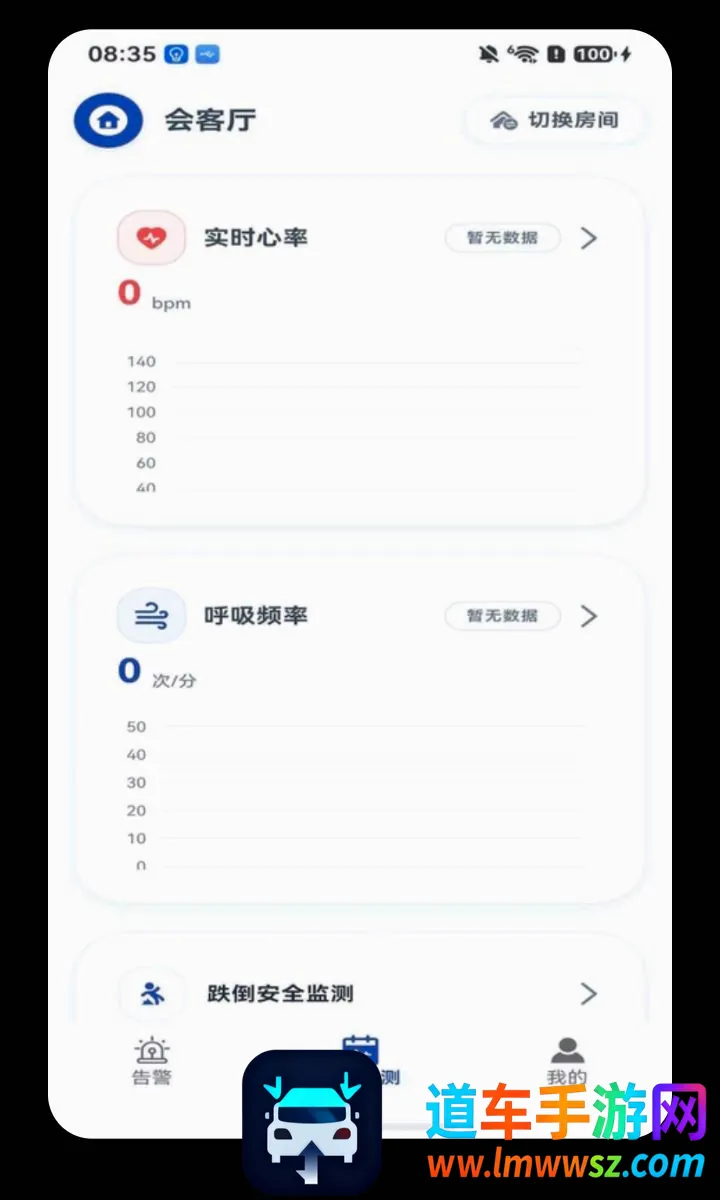The image size is (720, 1200).
Task: Tap the 切换房间 button to switch rooms
Action: point(554,120)
